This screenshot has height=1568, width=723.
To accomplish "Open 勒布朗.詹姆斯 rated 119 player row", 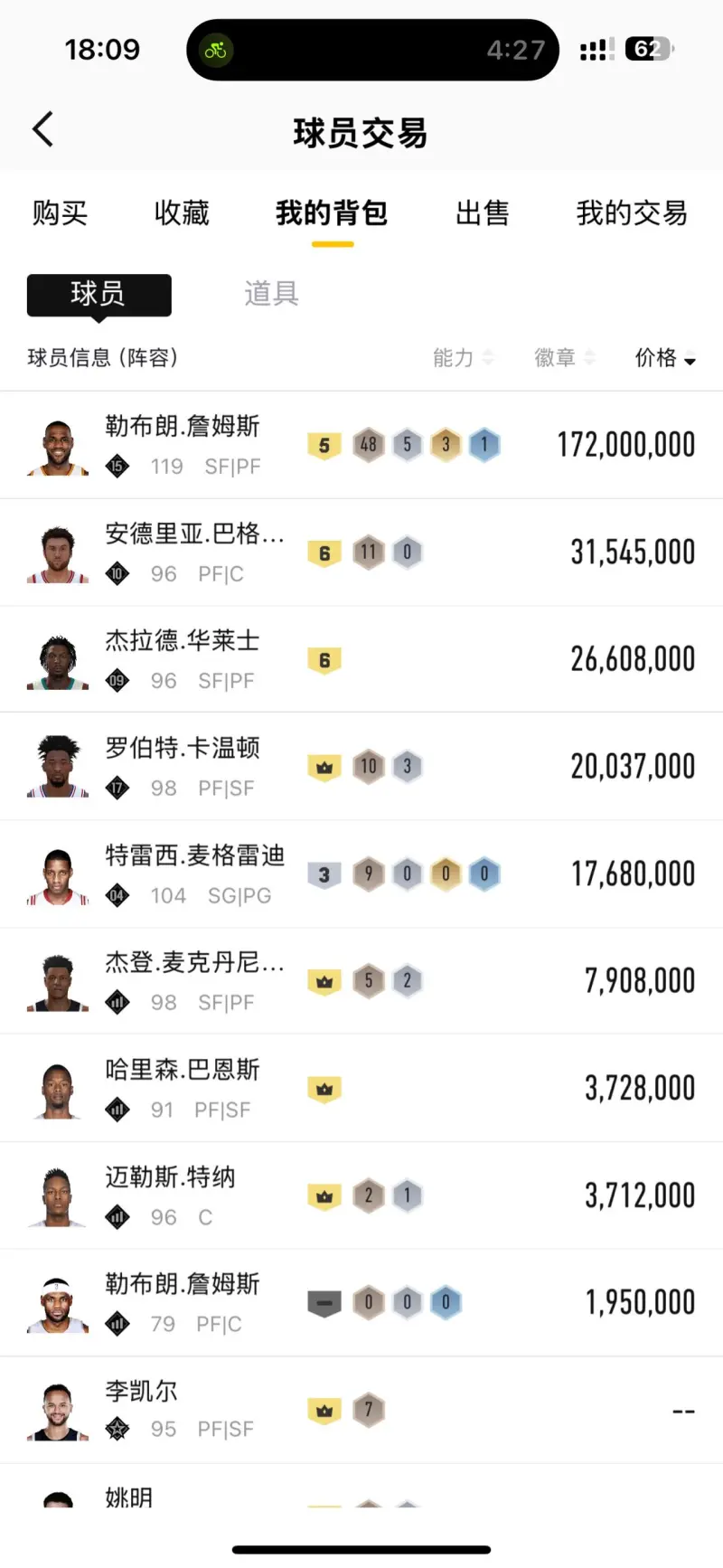I will click(361, 445).
